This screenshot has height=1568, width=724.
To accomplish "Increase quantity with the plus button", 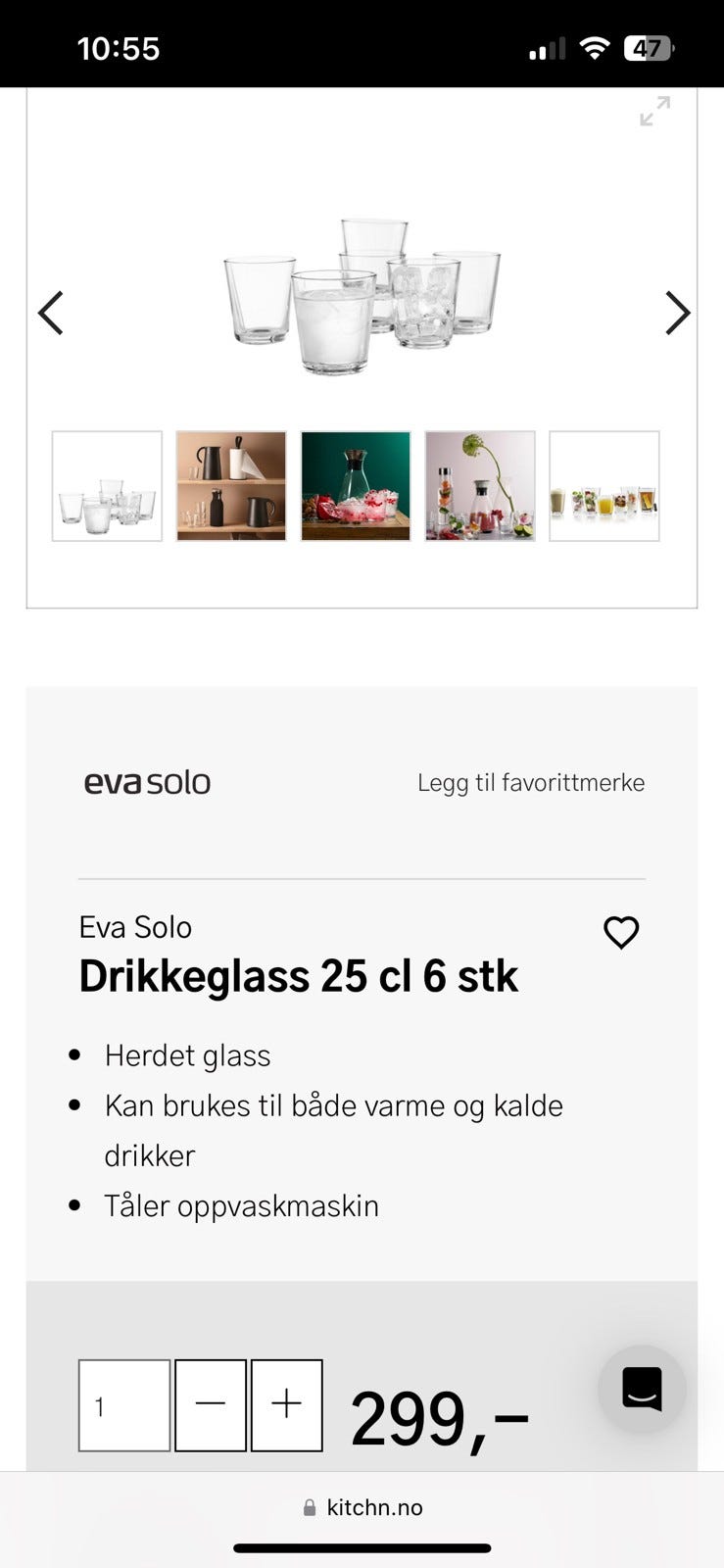I will [285, 1404].
